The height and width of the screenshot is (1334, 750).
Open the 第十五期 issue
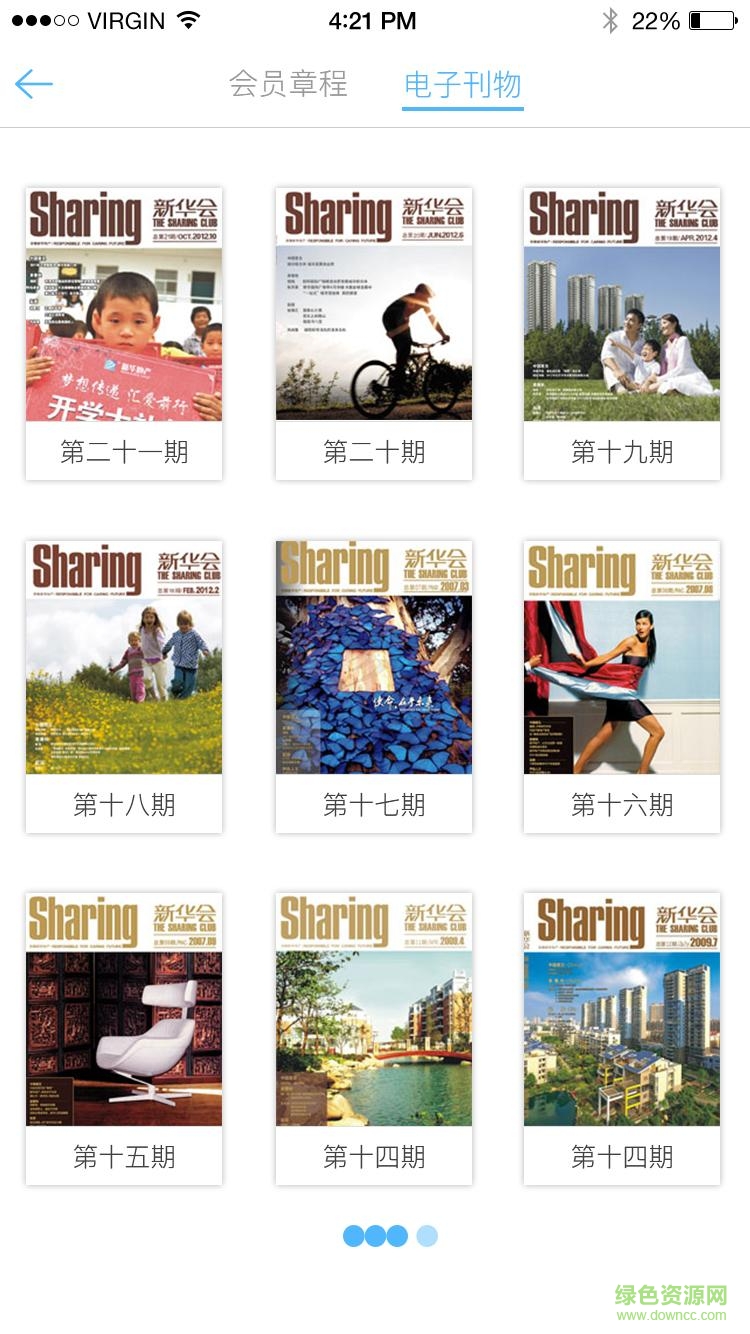(x=124, y=1038)
